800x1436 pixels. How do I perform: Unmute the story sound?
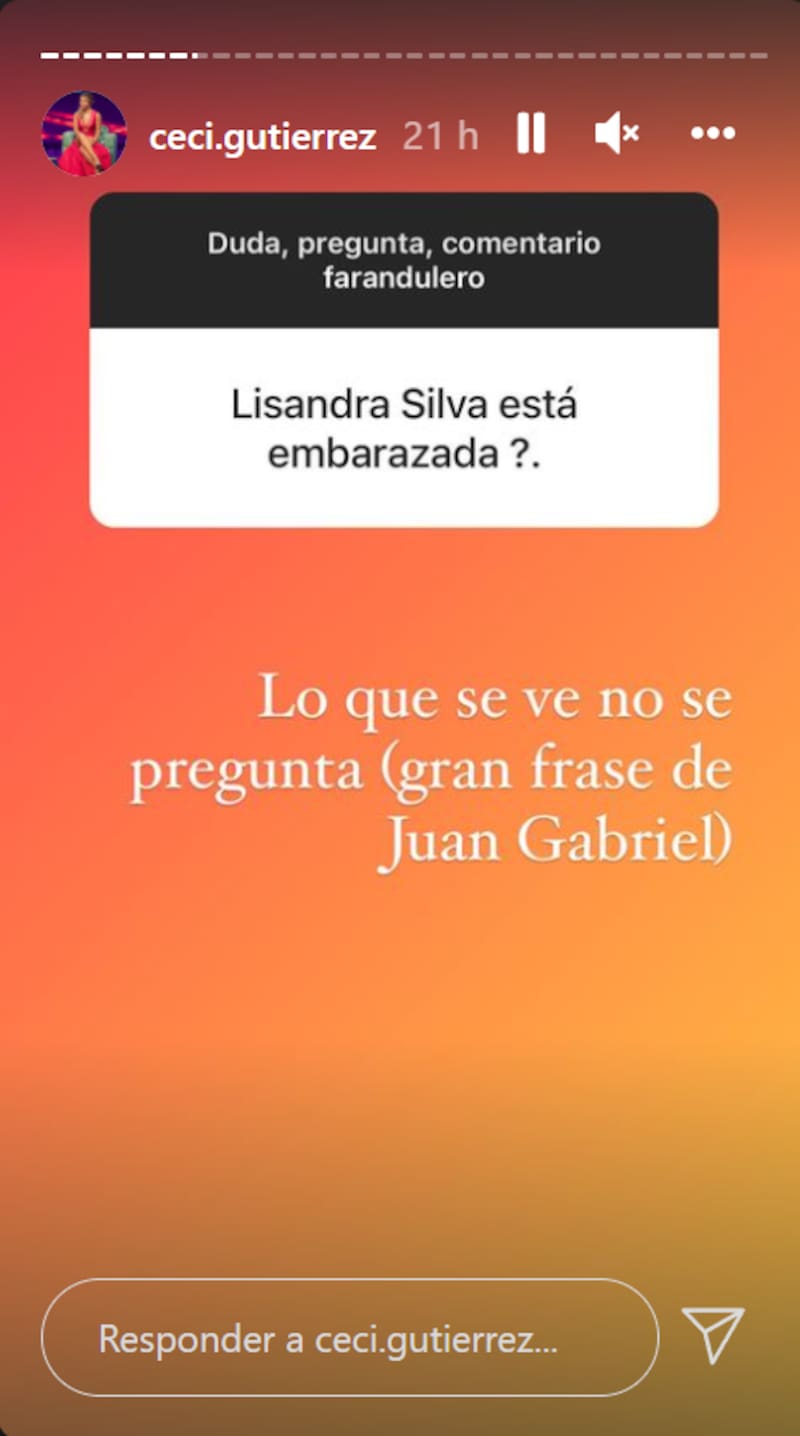(x=616, y=133)
